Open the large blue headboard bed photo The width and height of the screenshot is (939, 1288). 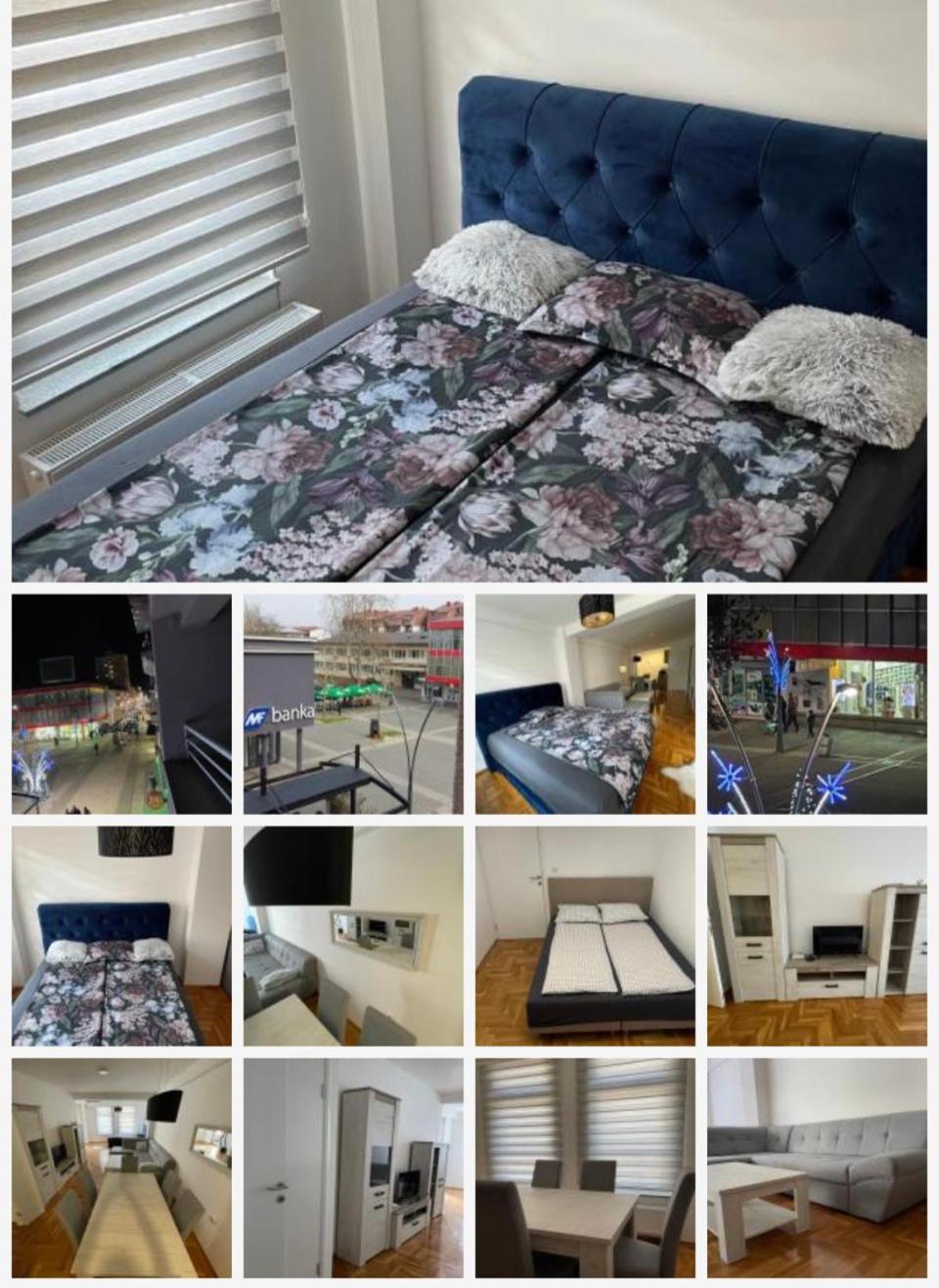[469, 291]
